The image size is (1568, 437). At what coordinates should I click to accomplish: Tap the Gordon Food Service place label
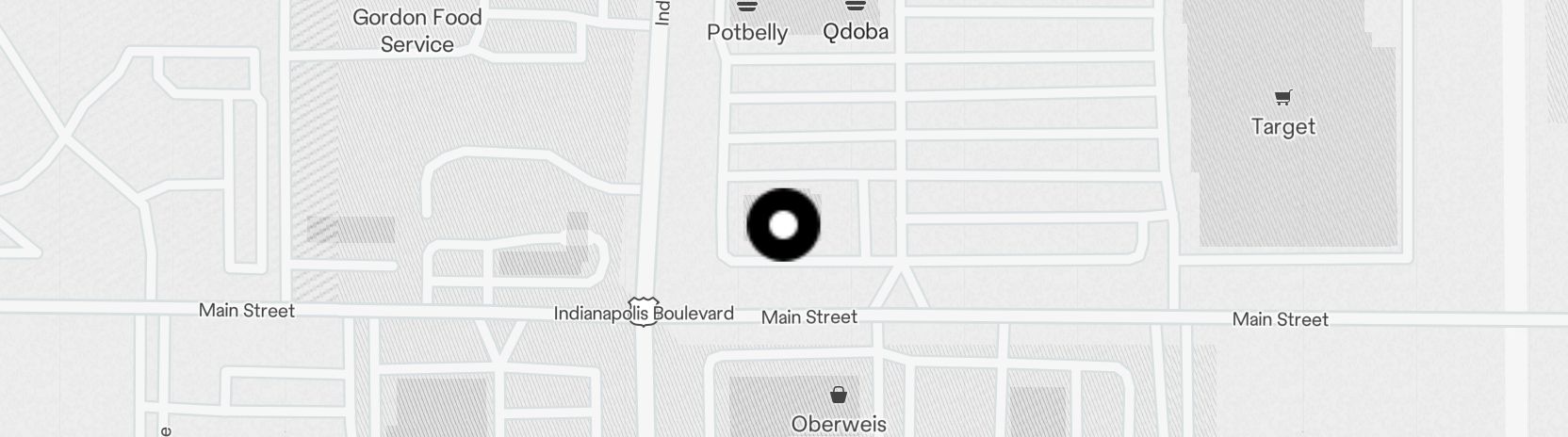[x=416, y=30]
